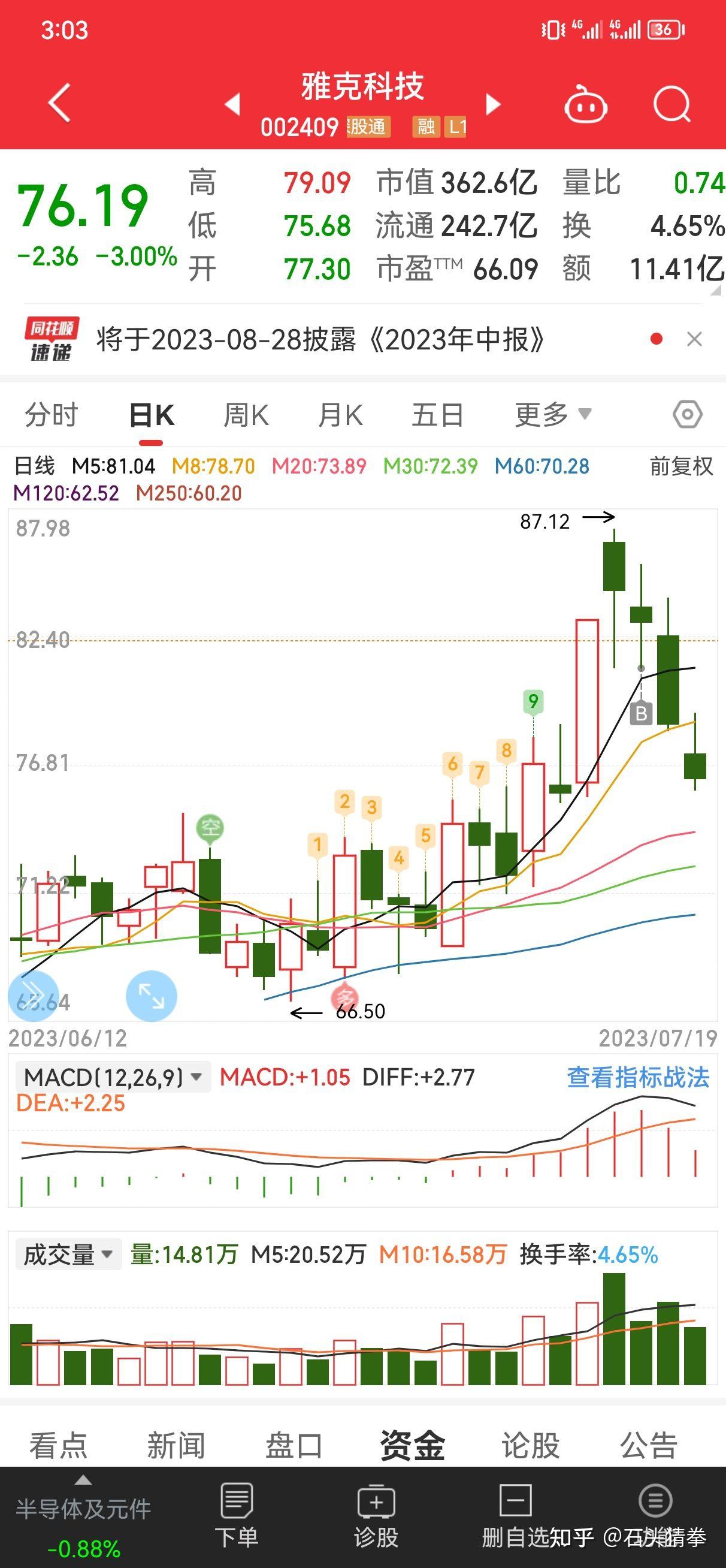726x1568 pixels.
Task: Select the 周K chart tab
Action: 245,415
